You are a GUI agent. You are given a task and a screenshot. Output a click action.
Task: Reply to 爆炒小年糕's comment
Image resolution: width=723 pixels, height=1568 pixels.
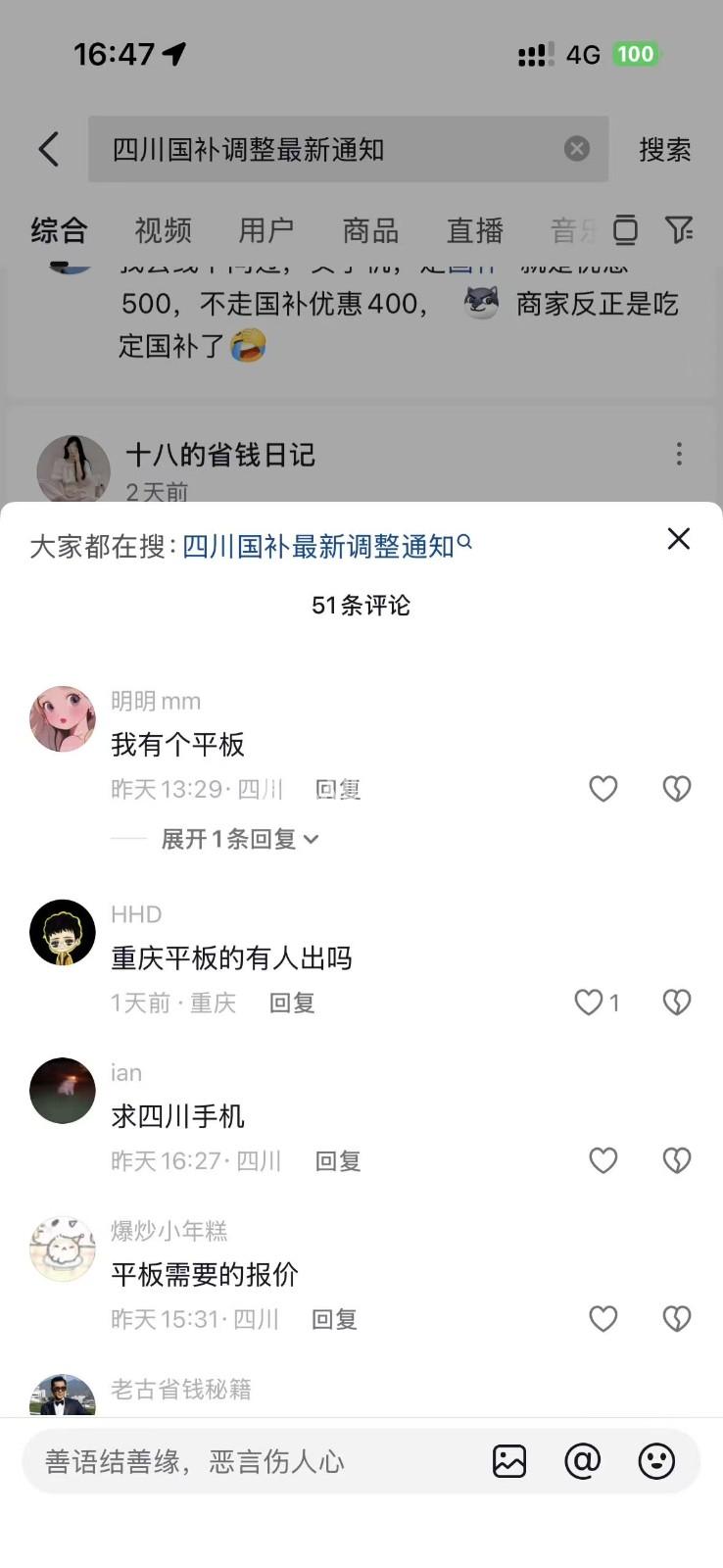(x=334, y=1319)
